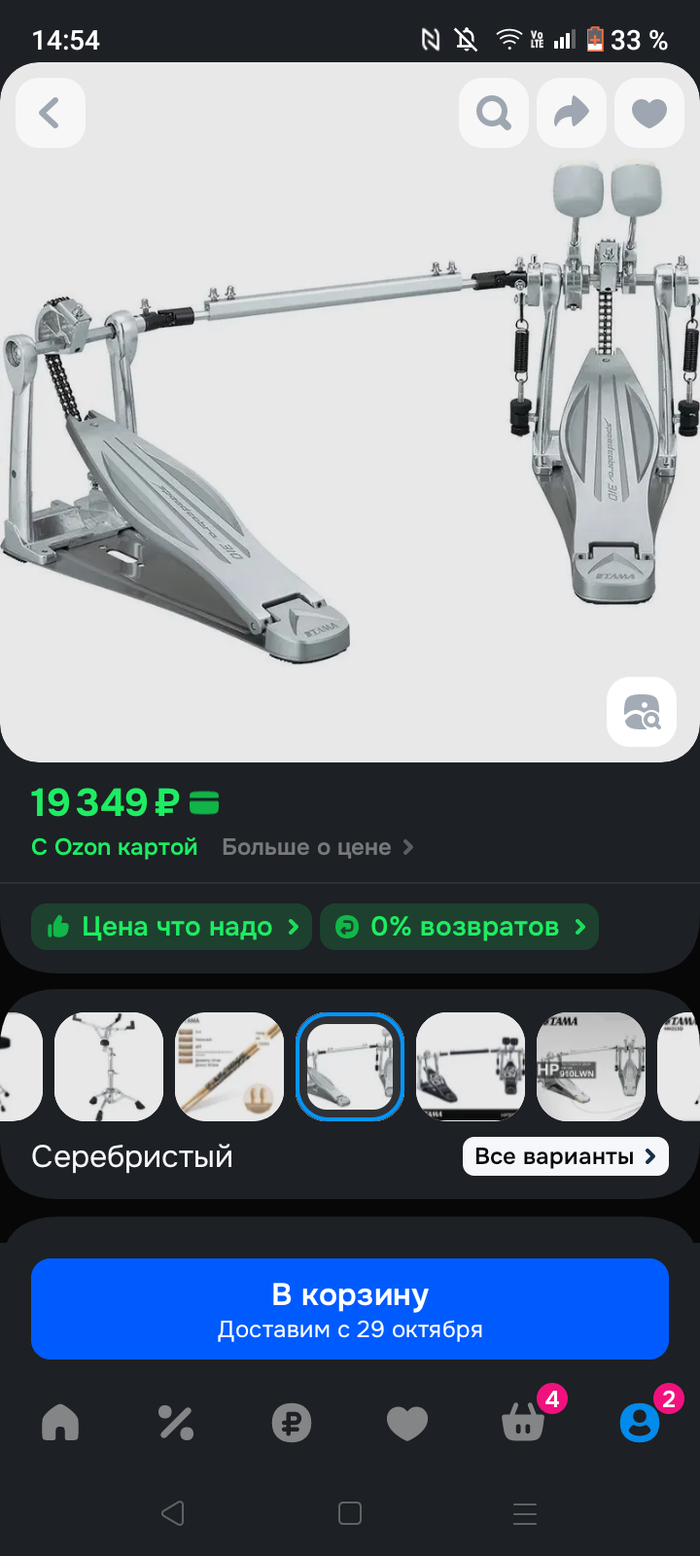Image resolution: width=700 pixels, height=1556 pixels.
Task: Go back using the top arrow
Action: tap(50, 113)
